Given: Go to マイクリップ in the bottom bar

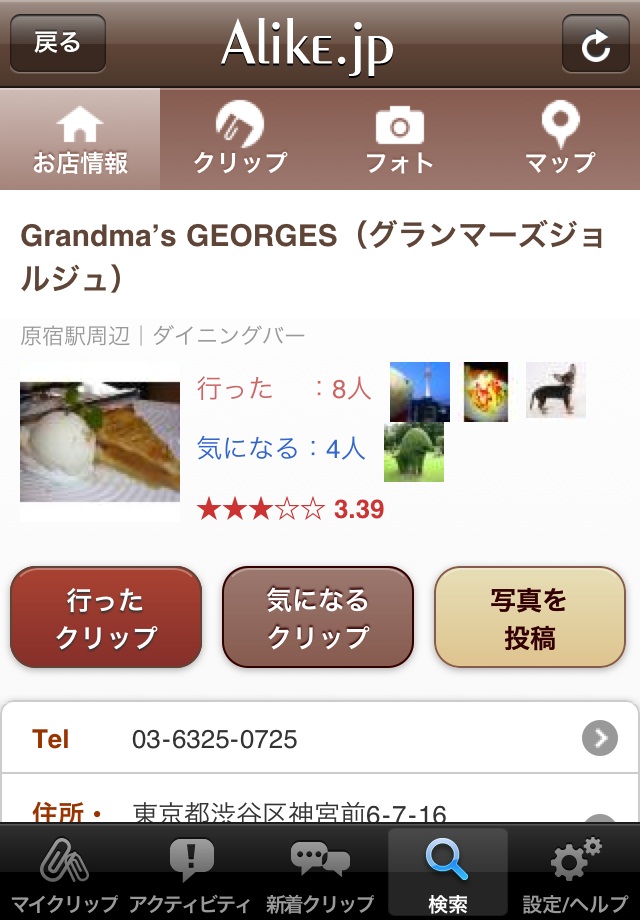Looking at the screenshot, I should tap(64, 872).
